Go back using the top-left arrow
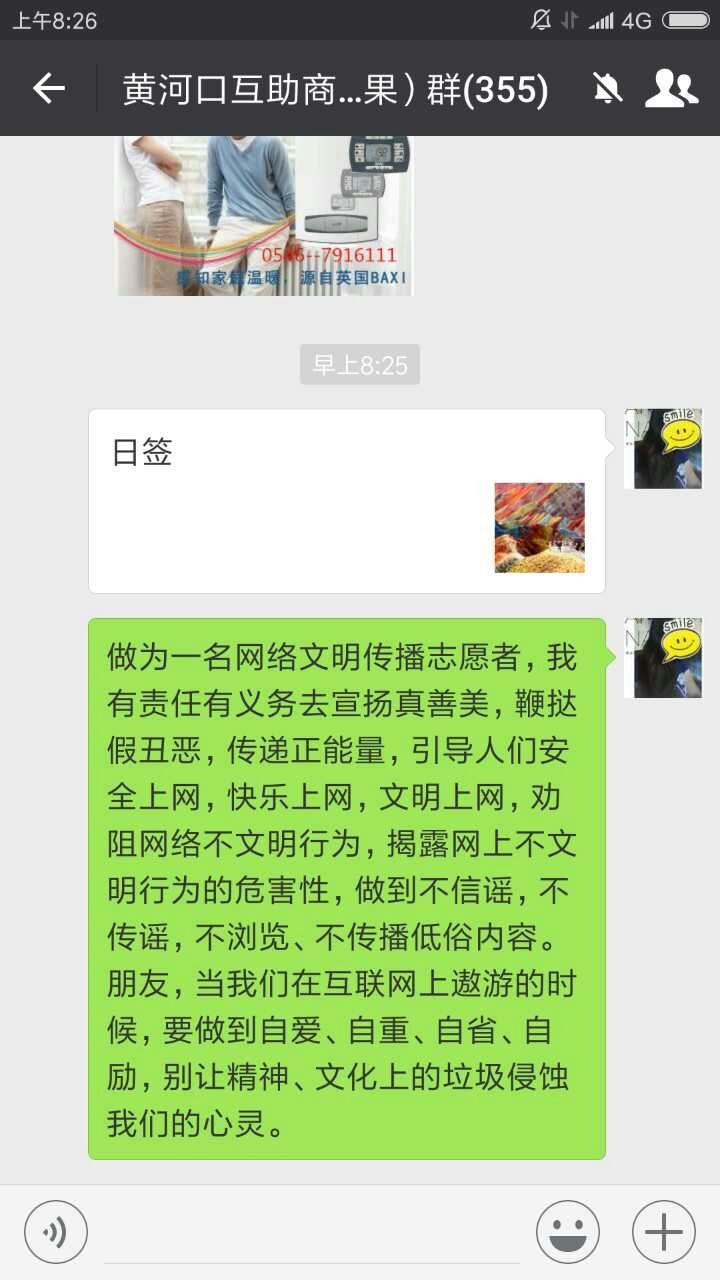Image resolution: width=720 pixels, height=1280 pixels. (48, 89)
